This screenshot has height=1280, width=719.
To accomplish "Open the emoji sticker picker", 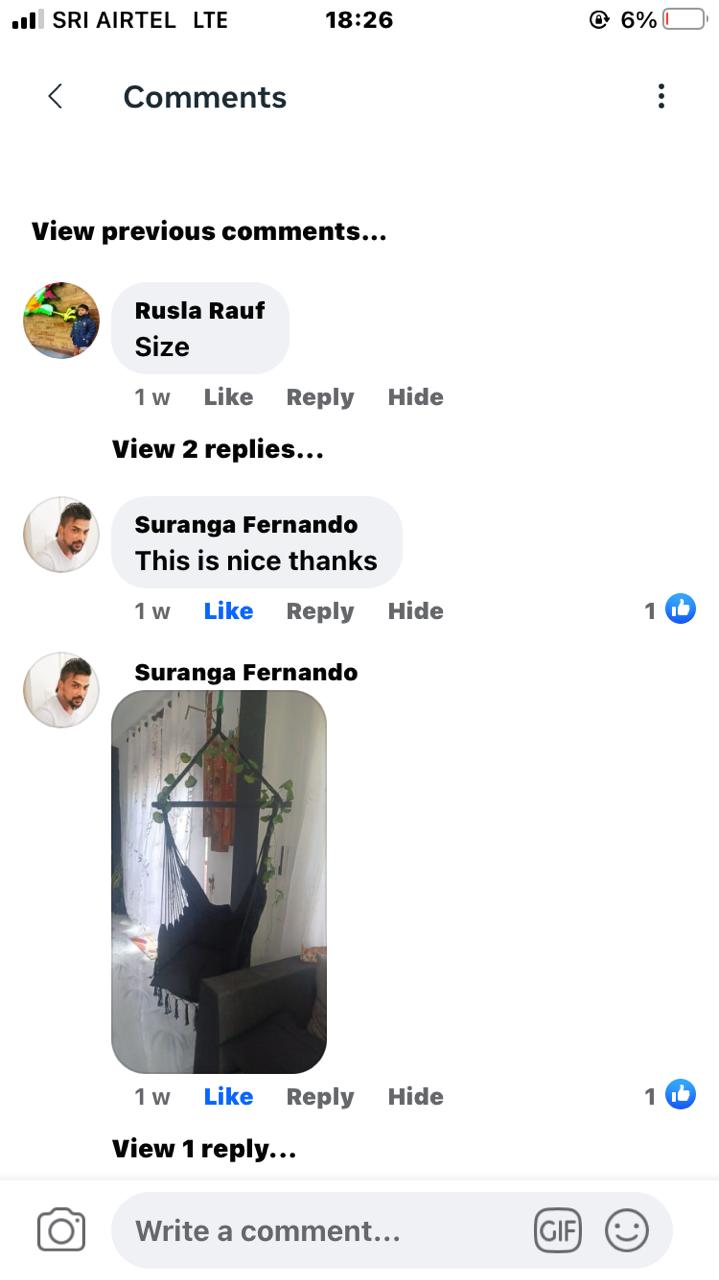I will click(x=627, y=1230).
